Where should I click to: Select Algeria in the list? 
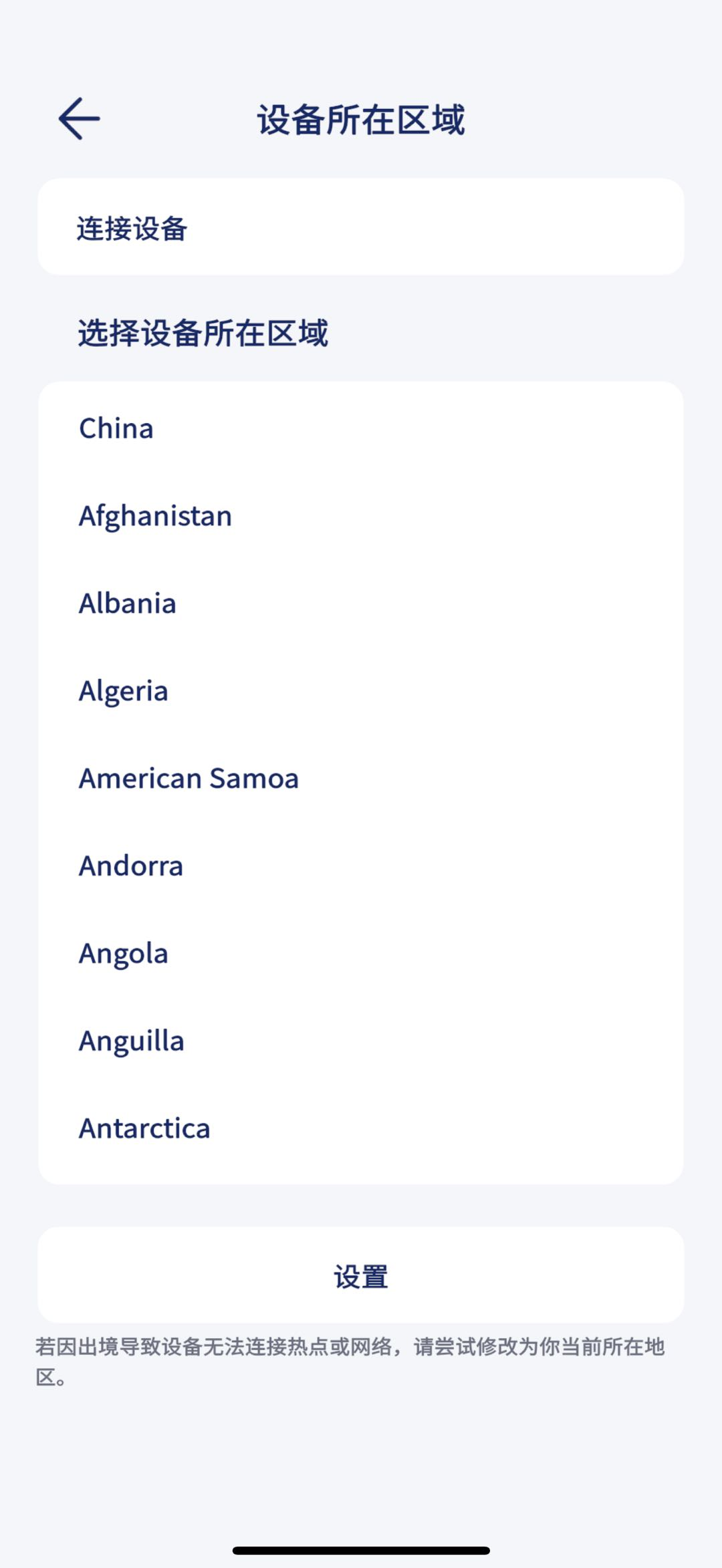point(361,691)
